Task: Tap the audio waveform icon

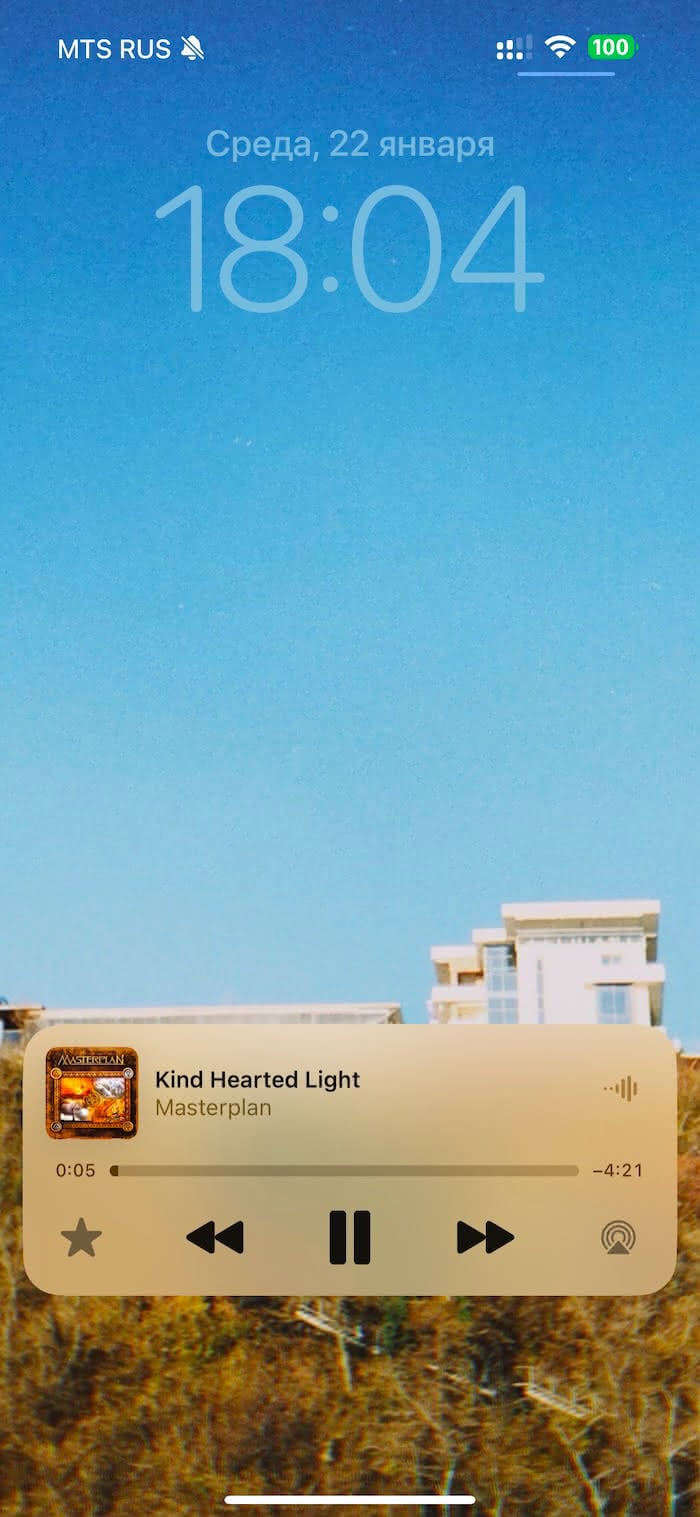Action: pos(621,1089)
